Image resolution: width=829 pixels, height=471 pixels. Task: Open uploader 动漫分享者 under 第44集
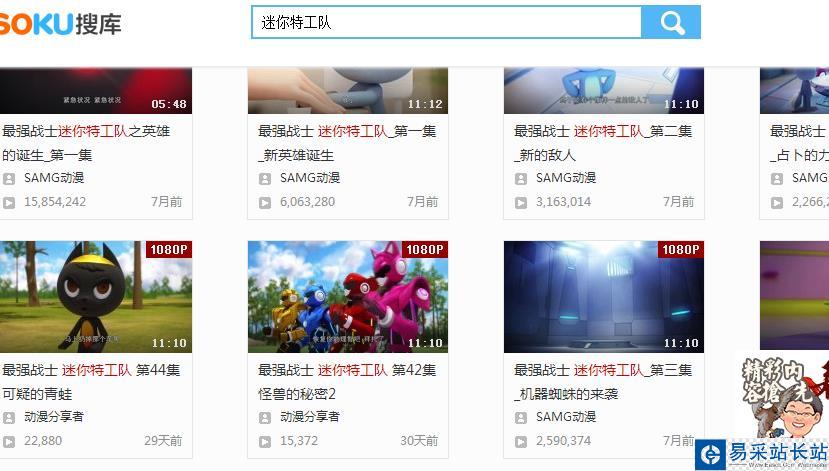click(54, 417)
